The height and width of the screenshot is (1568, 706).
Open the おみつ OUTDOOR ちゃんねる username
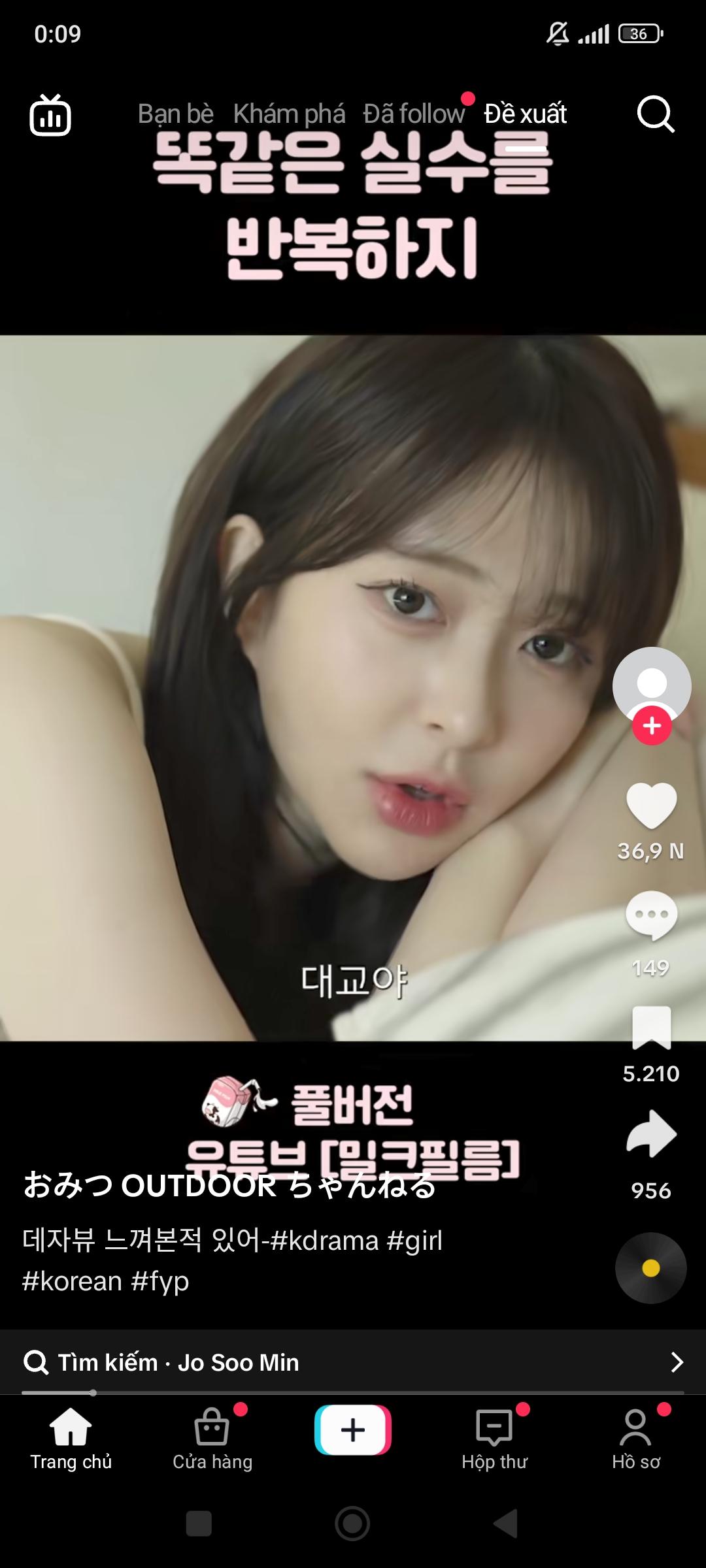point(229,1186)
